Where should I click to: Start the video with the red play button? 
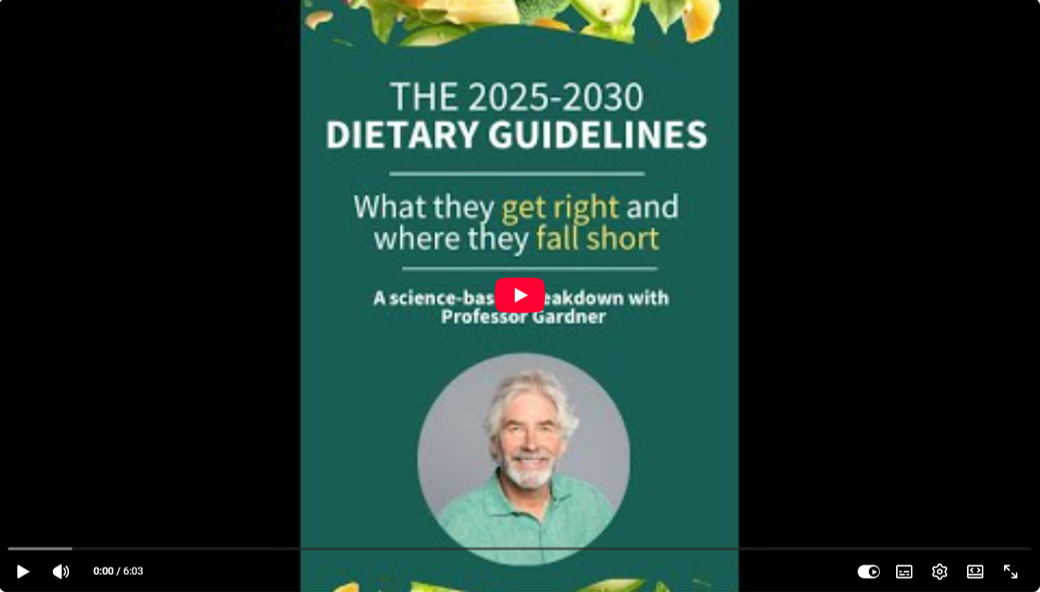[x=520, y=295]
